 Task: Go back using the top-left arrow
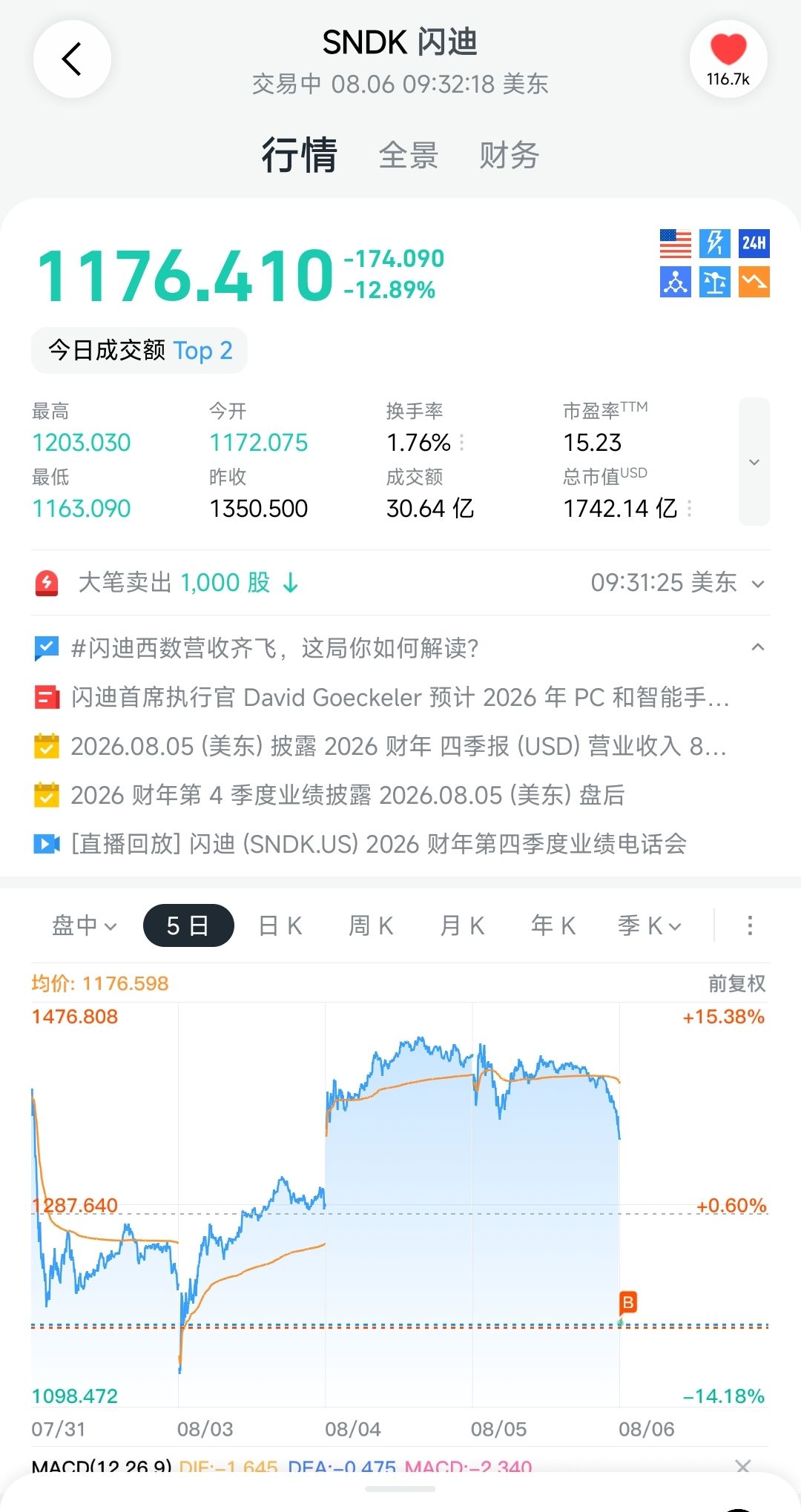(72, 59)
